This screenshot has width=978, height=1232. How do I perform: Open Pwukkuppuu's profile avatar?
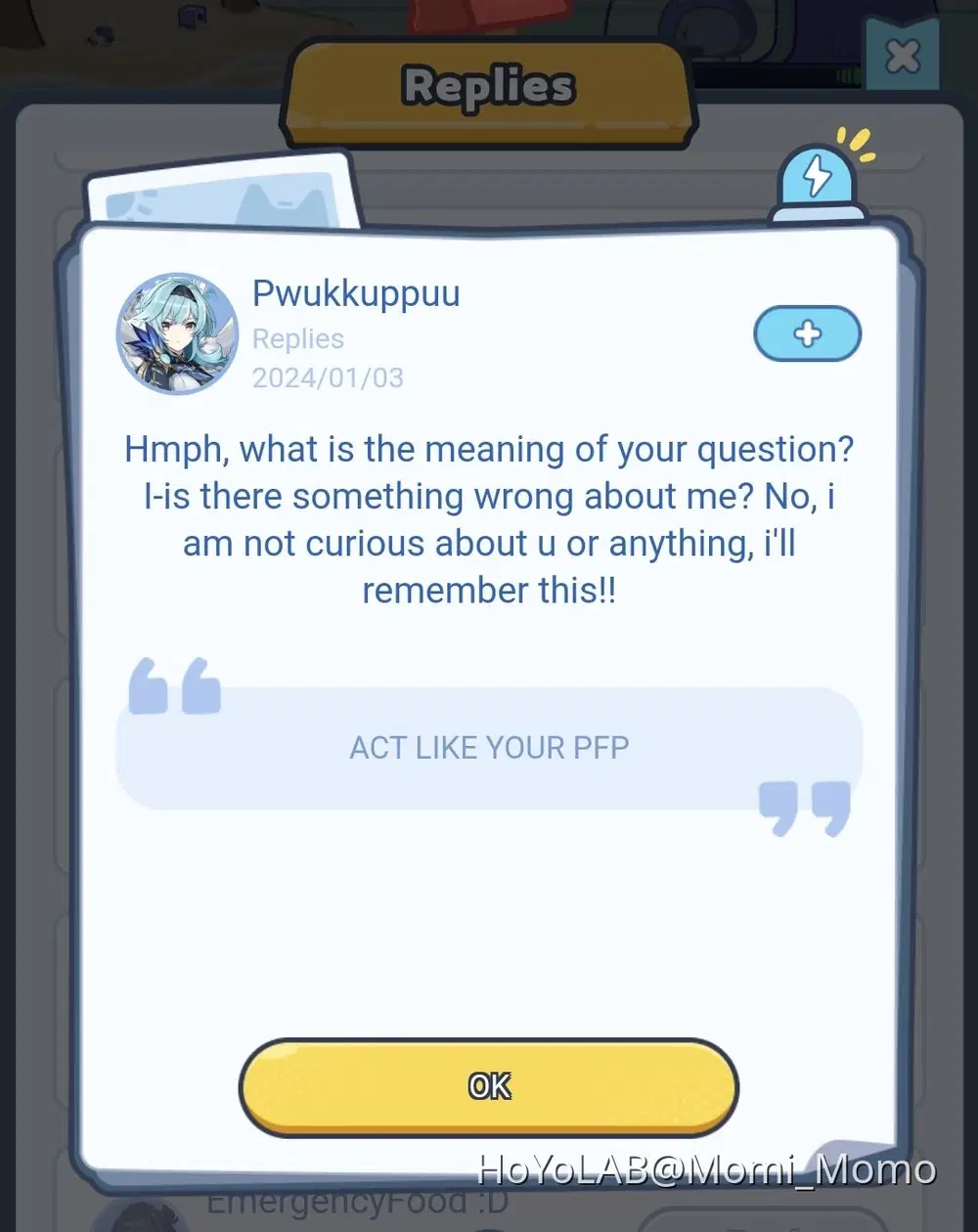coord(177,333)
